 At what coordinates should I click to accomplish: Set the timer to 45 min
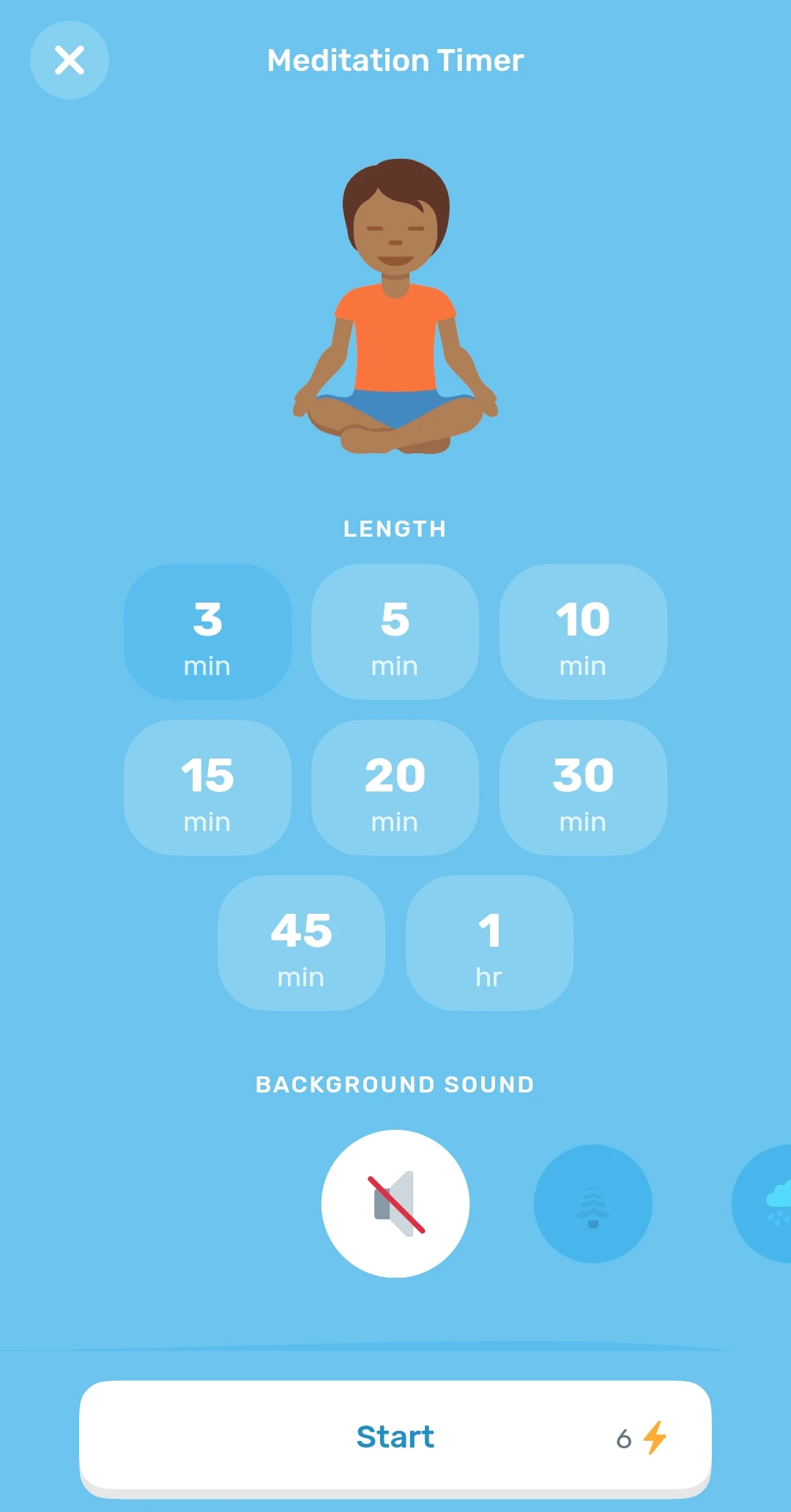click(301, 943)
